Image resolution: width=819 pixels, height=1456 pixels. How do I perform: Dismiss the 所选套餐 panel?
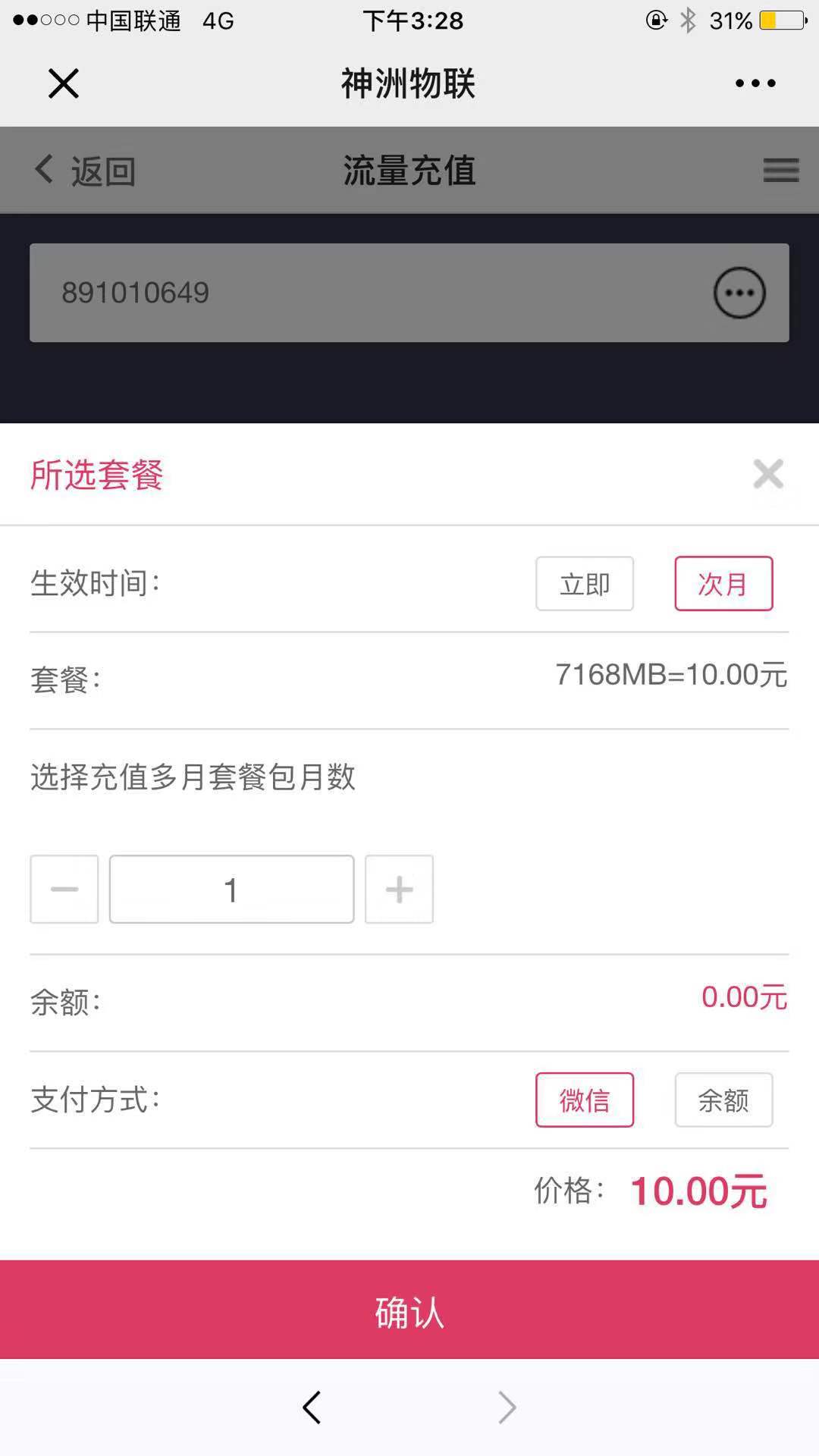pyautogui.click(x=768, y=474)
